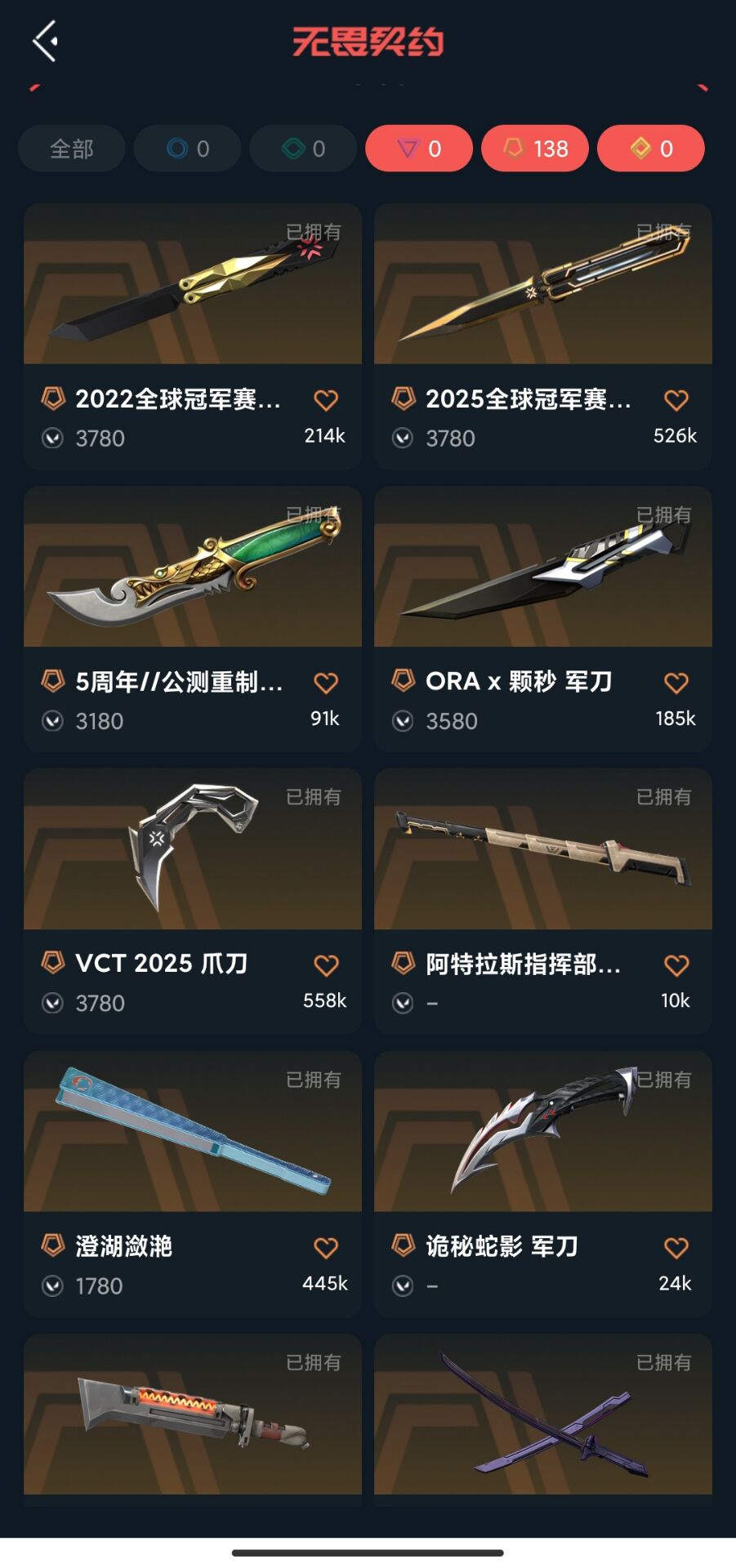The image size is (736, 1568).
Task: Open the 诡秘蛇影 军刀 card
Action: [x=543, y=1133]
